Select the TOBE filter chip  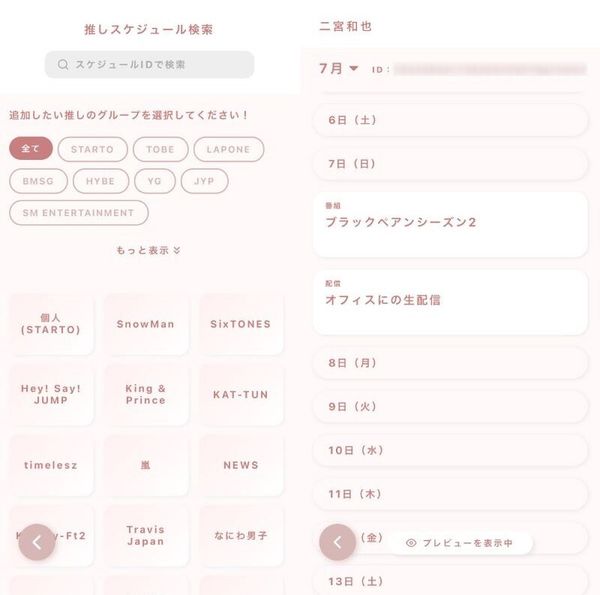click(x=161, y=149)
